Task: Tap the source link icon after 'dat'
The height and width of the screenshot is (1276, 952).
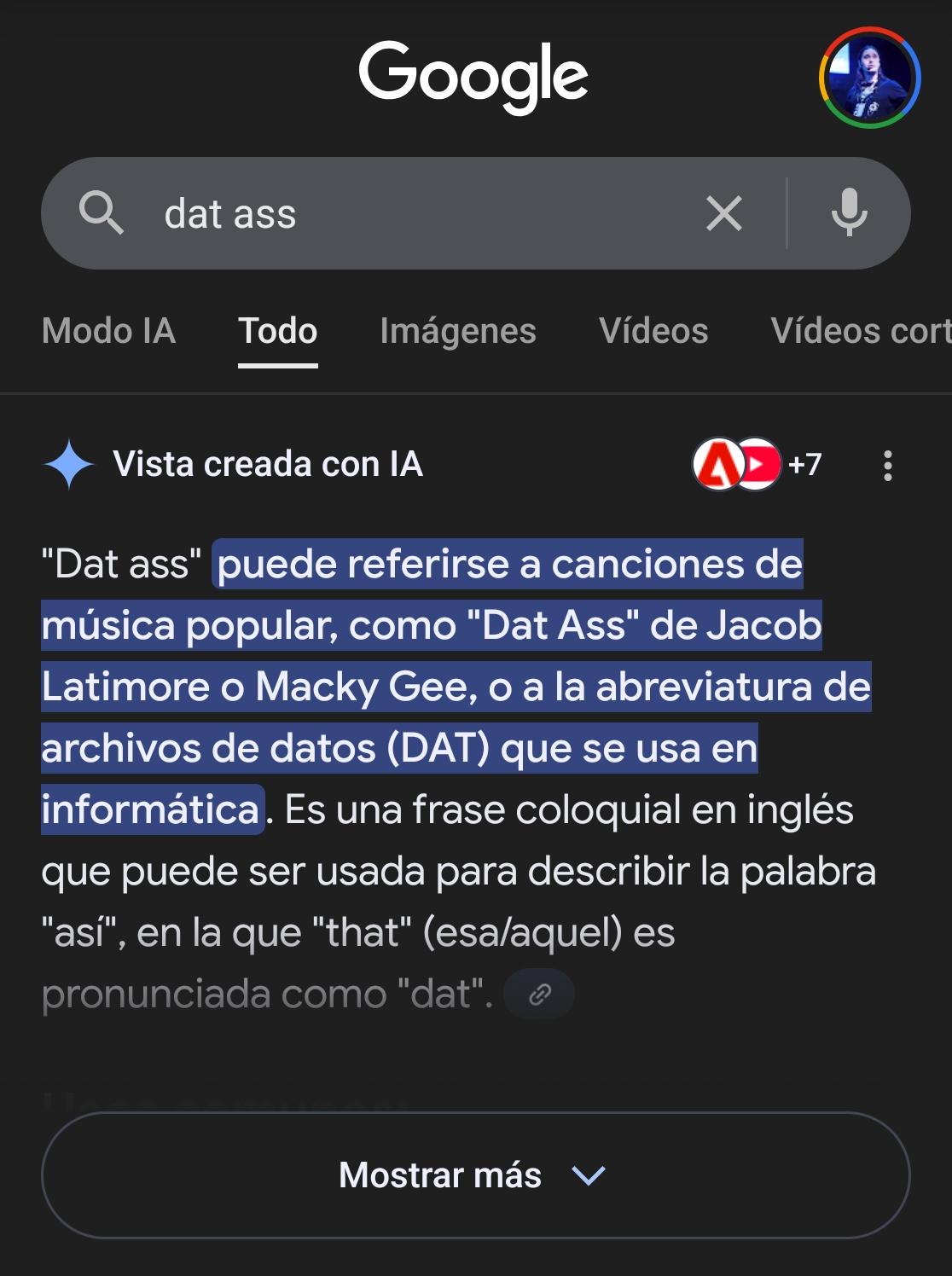Action: click(x=539, y=994)
